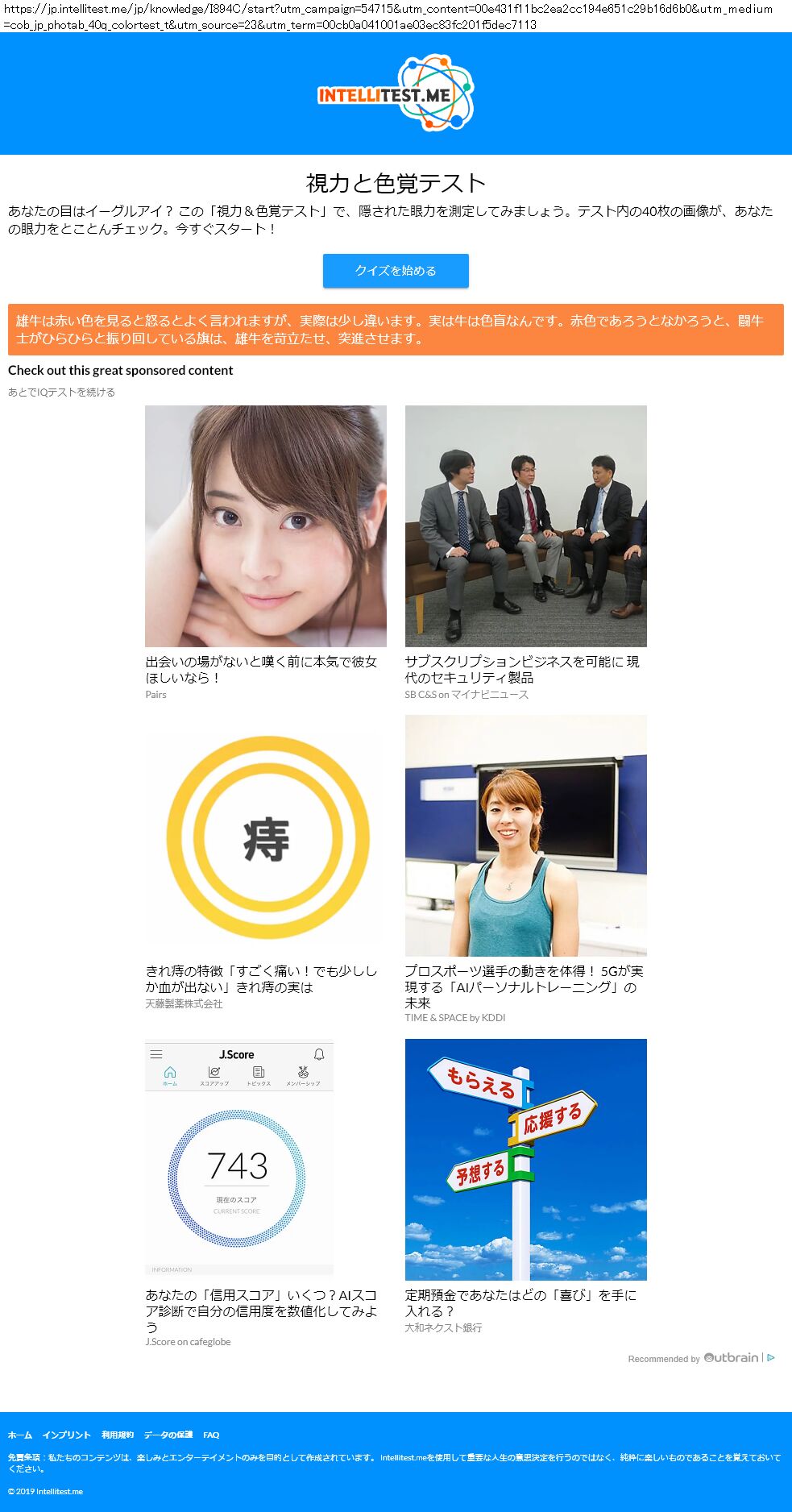792x1512 pixels.
Task: Open the FAQ footer link
Action: coord(211,1435)
